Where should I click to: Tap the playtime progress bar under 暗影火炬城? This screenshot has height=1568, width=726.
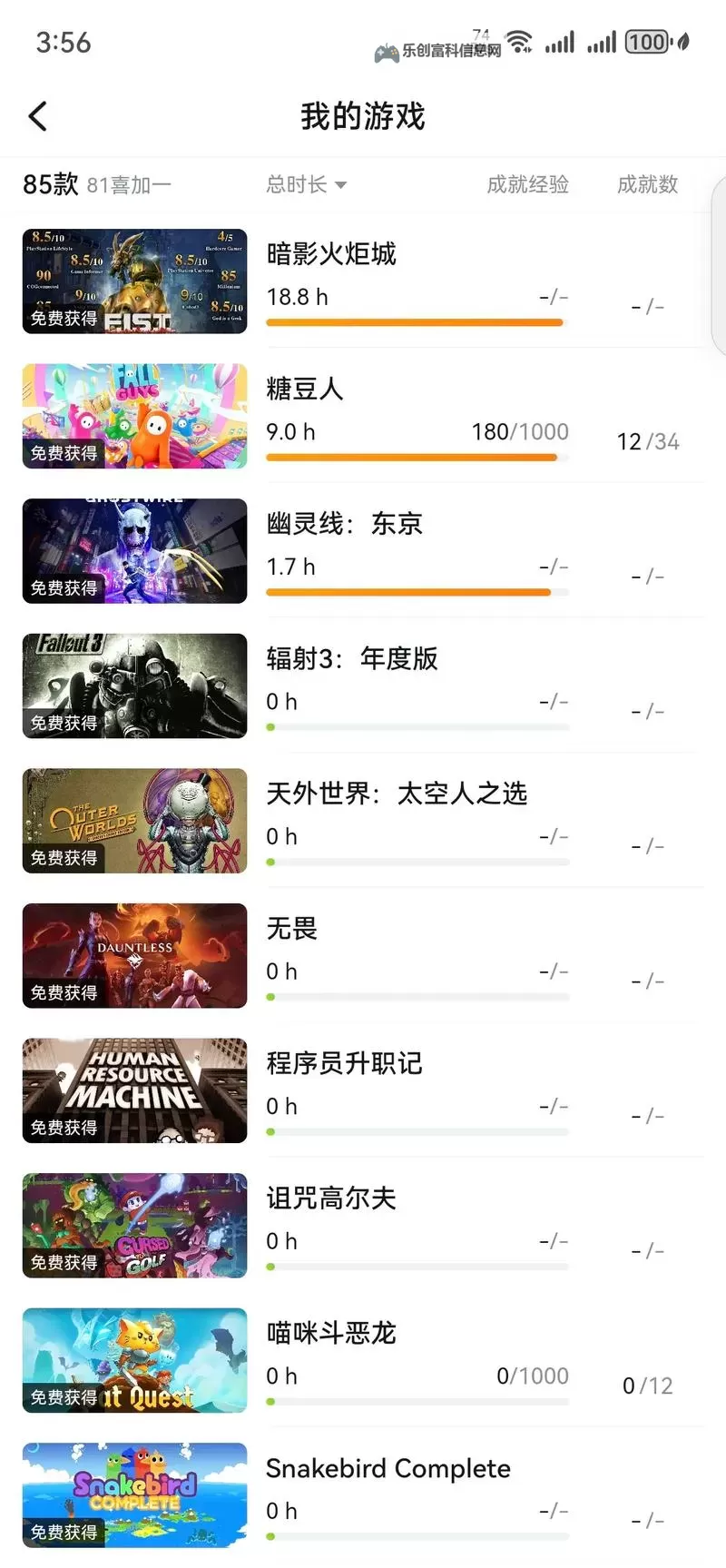pyautogui.click(x=415, y=321)
